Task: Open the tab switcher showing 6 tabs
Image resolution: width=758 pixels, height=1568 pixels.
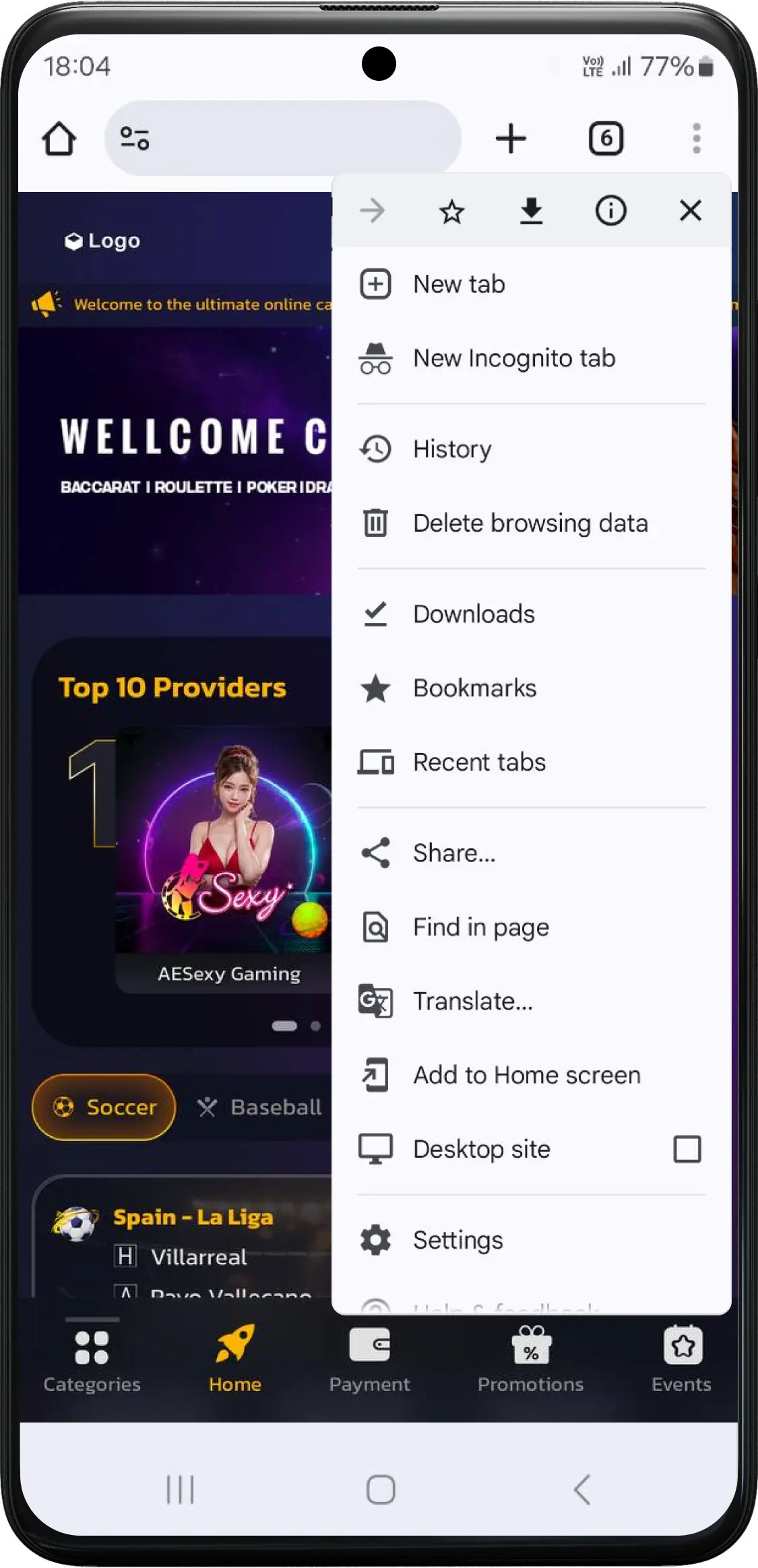Action: point(606,139)
